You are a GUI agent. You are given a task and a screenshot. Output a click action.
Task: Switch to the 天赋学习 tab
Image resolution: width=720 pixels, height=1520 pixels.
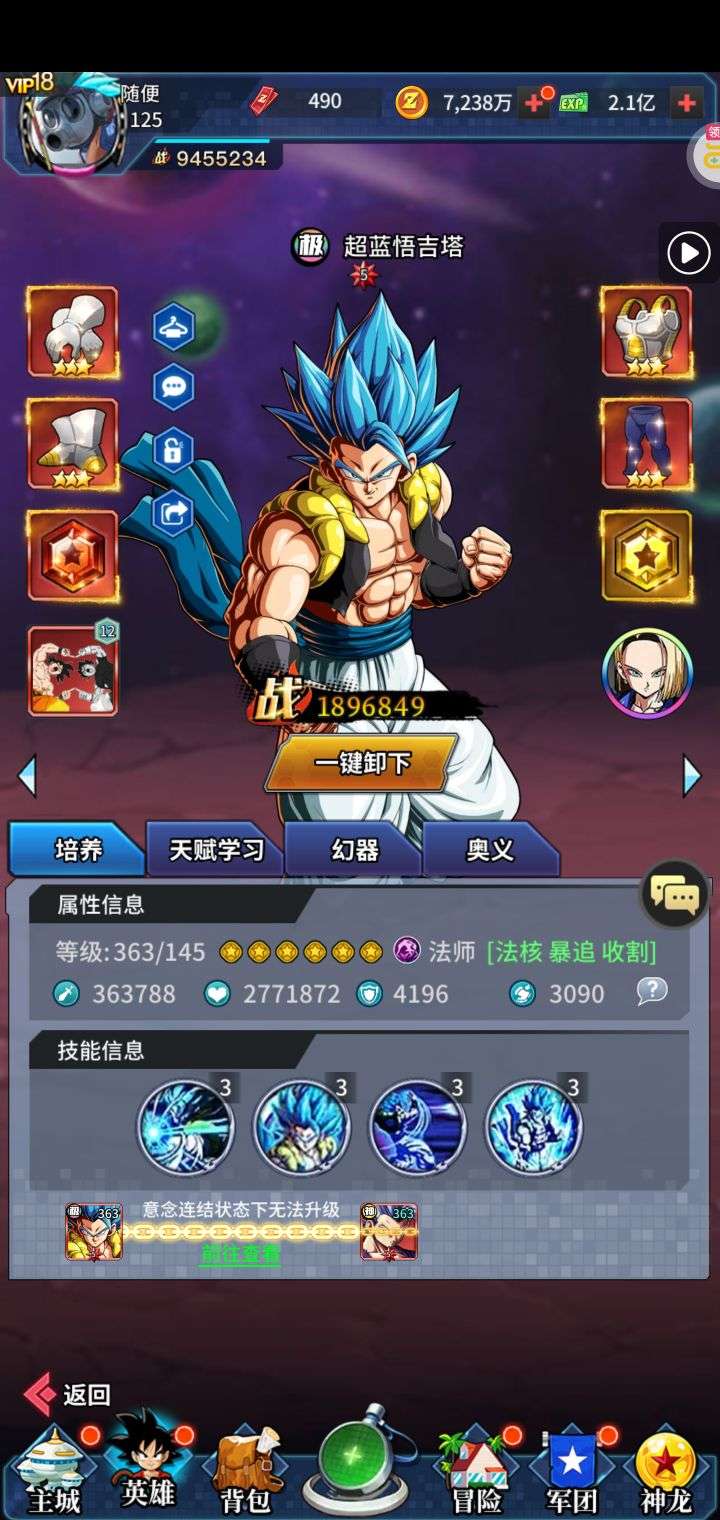pos(215,849)
